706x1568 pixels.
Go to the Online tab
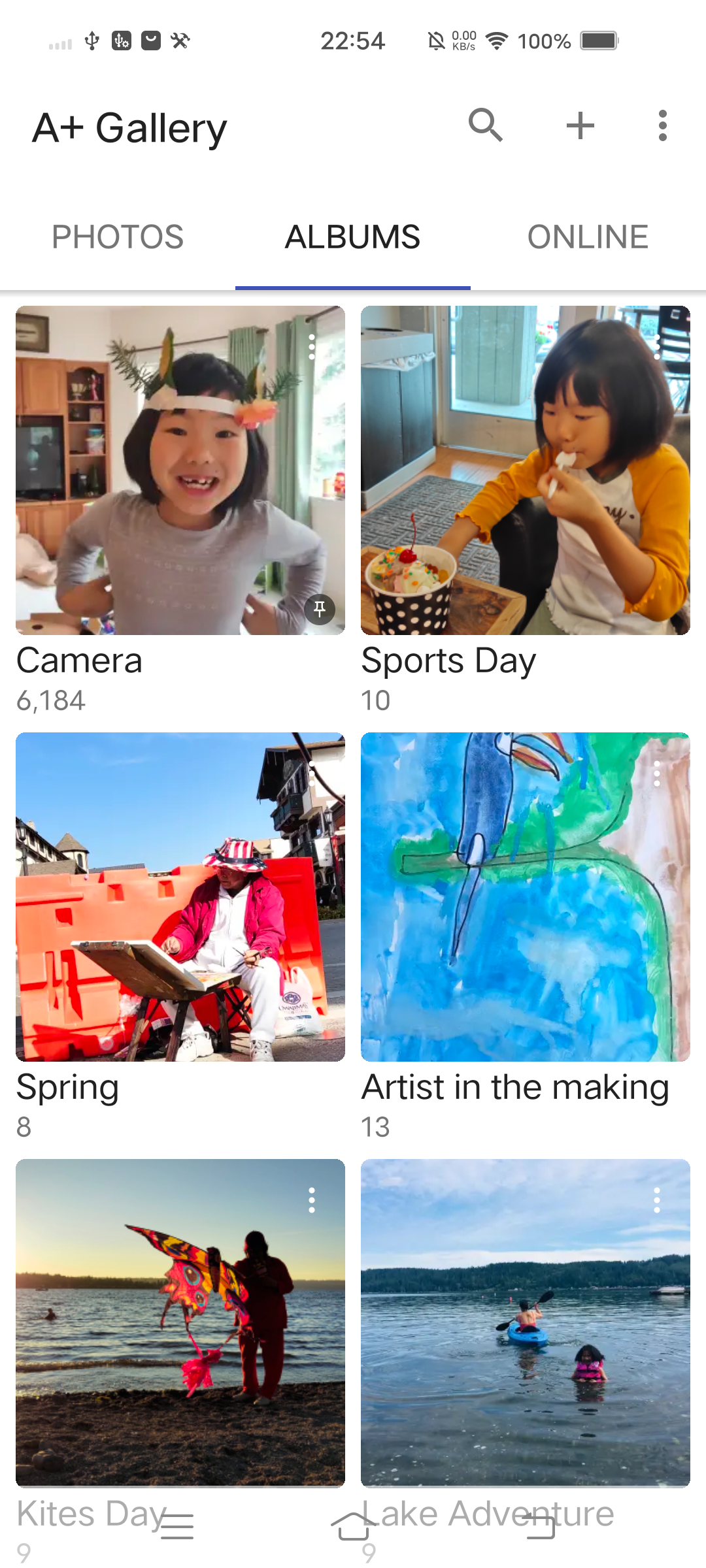pos(588,237)
